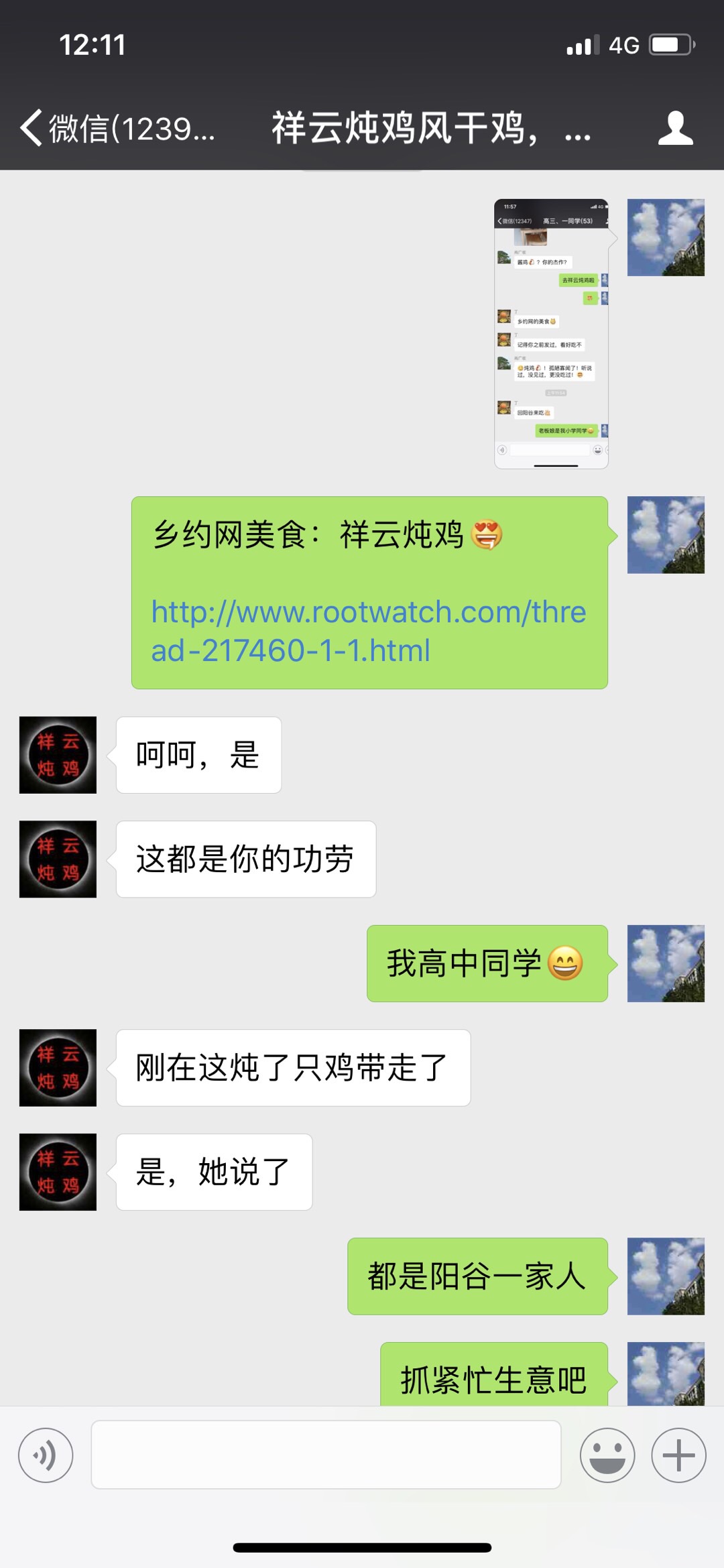Open the emoji sticker panel

coord(607,1455)
